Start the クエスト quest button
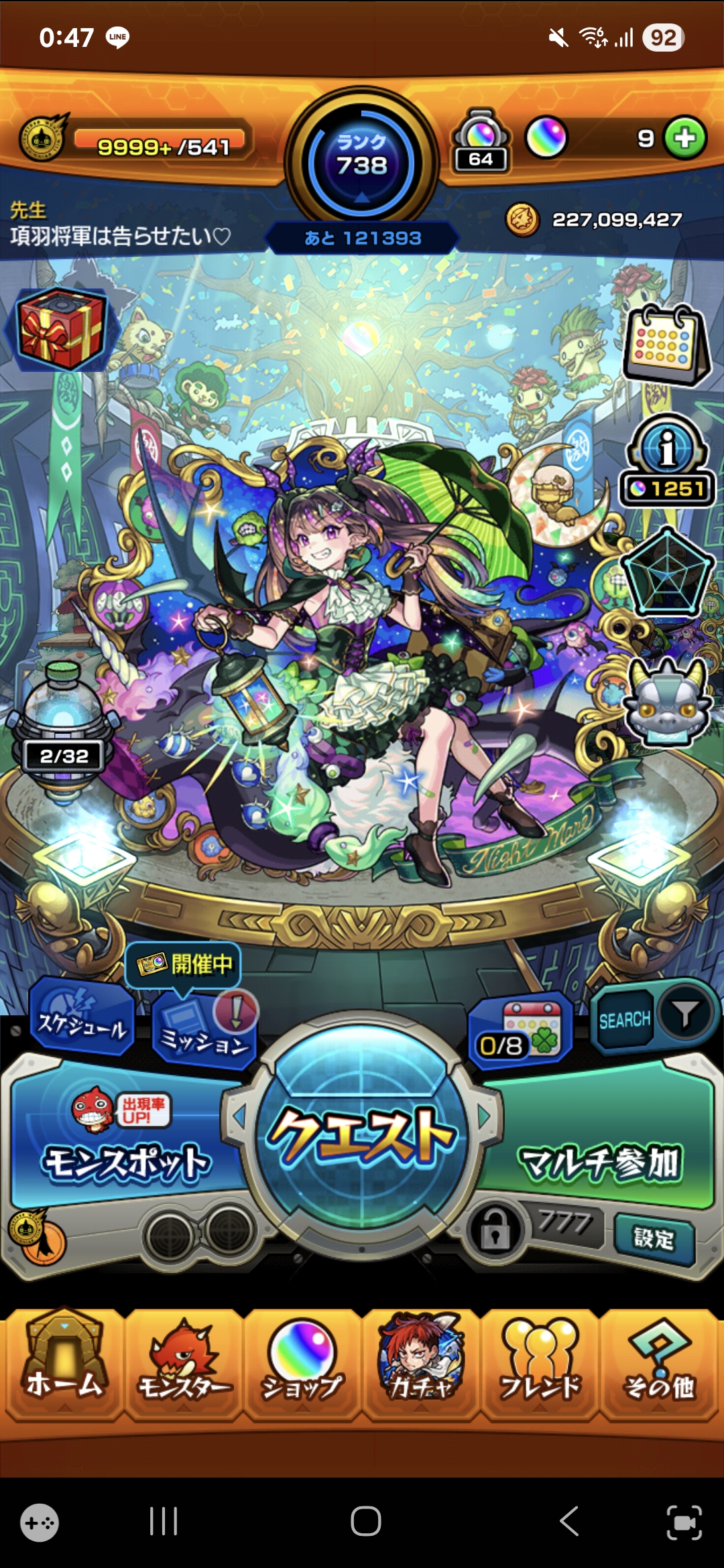This screenshot has height=1568, width=724. coord(362,1132)
